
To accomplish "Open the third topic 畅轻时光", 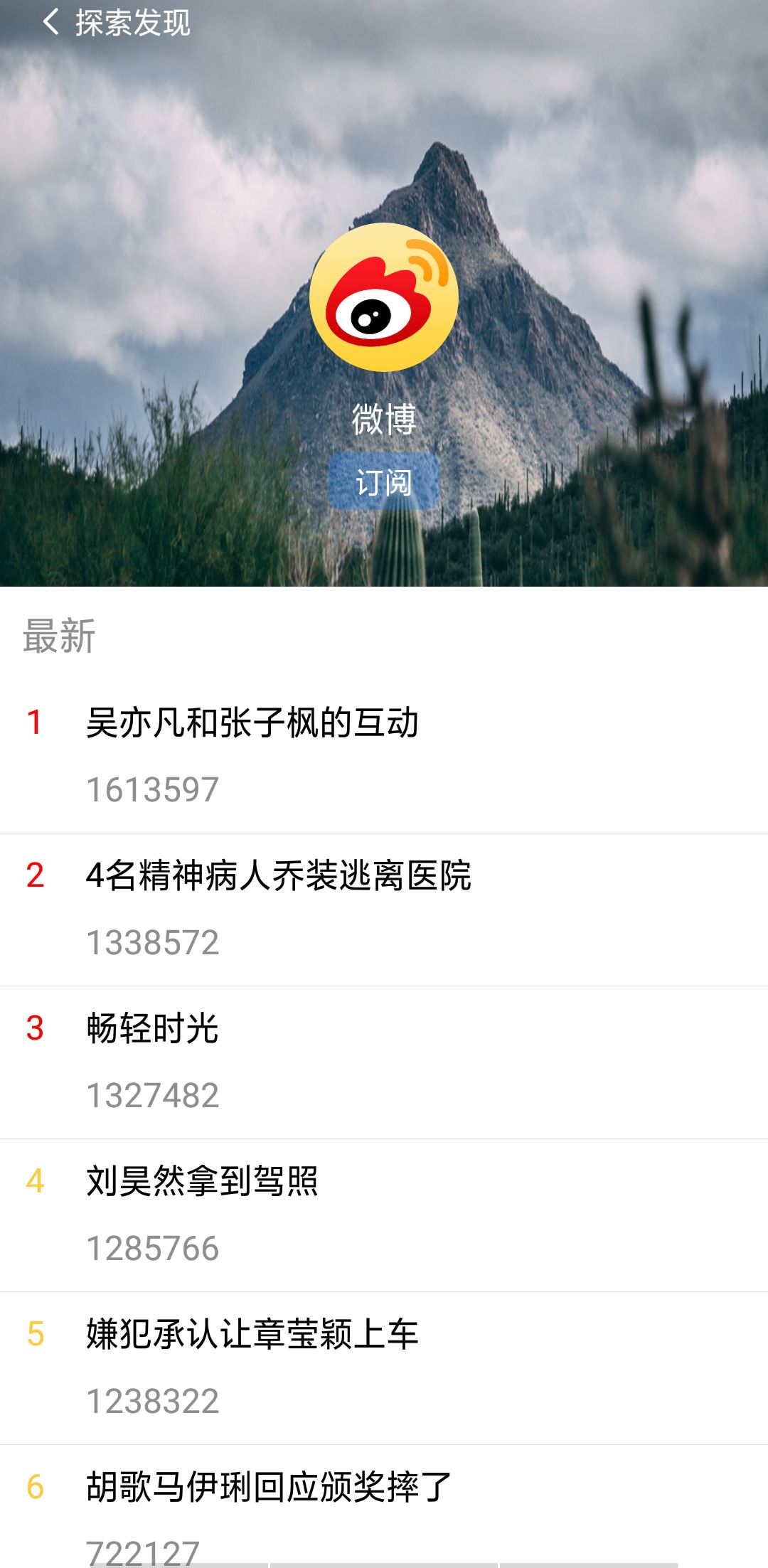I will pos(384,1062).
